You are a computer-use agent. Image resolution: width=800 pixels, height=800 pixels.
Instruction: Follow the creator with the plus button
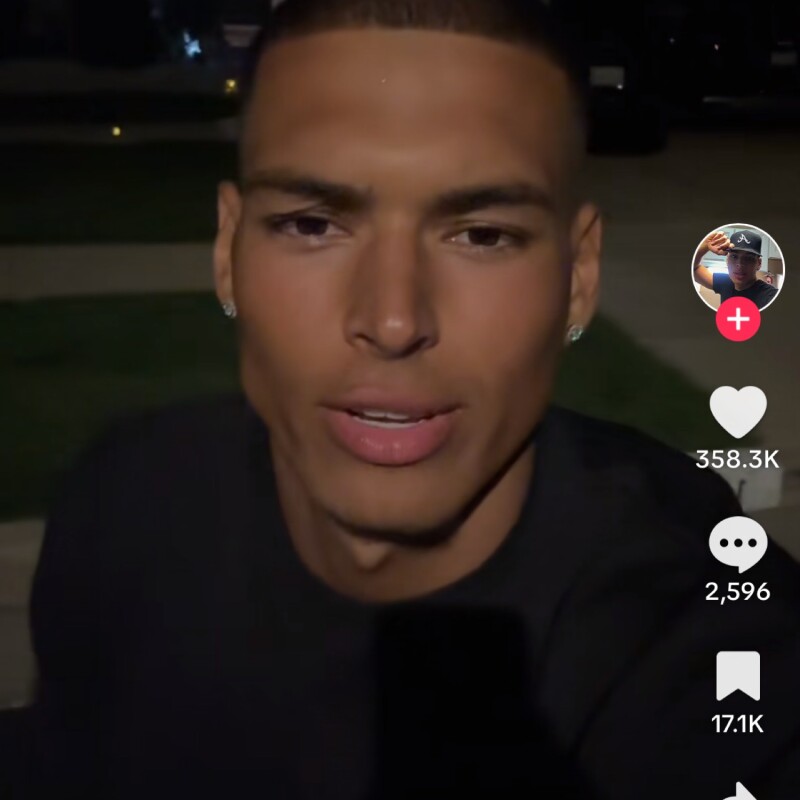pyautogui.click(x=738, y=320)
